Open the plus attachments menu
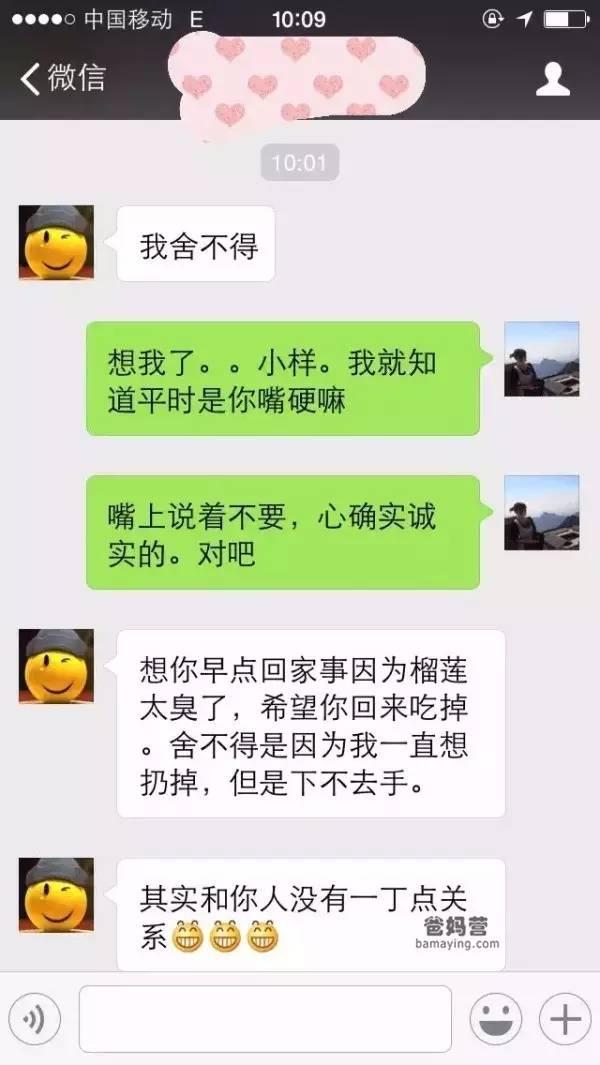 pos(565,1019)
